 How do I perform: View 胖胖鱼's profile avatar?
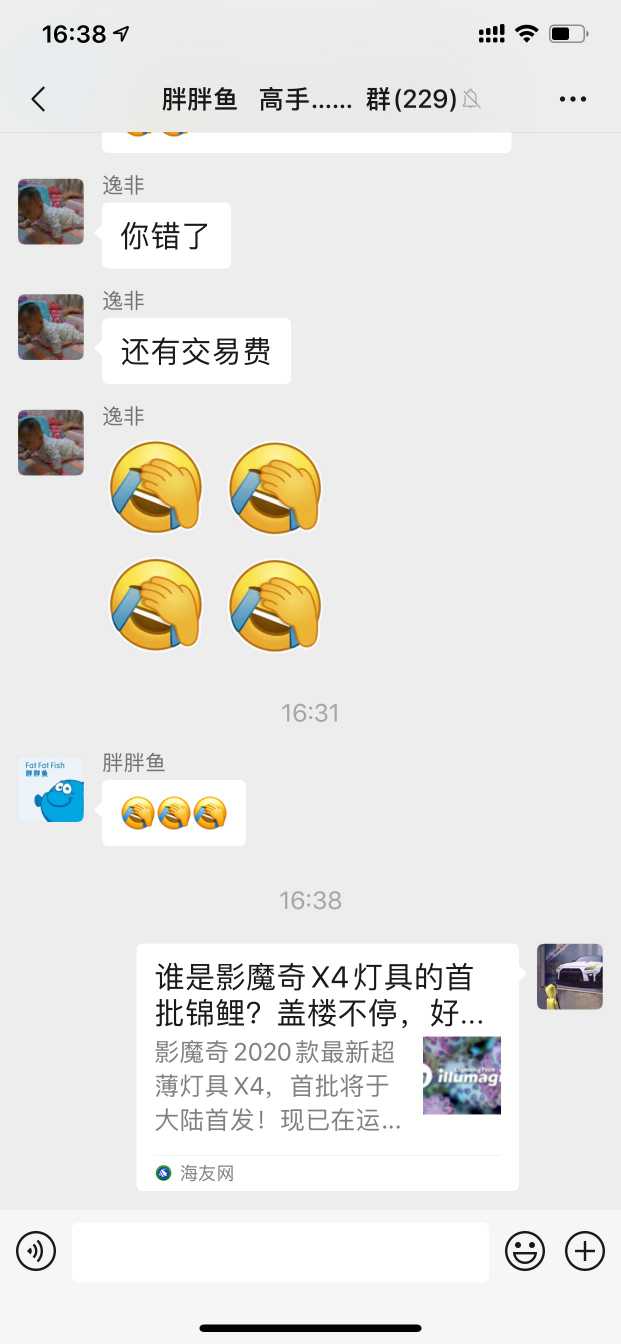pos(51,790)
